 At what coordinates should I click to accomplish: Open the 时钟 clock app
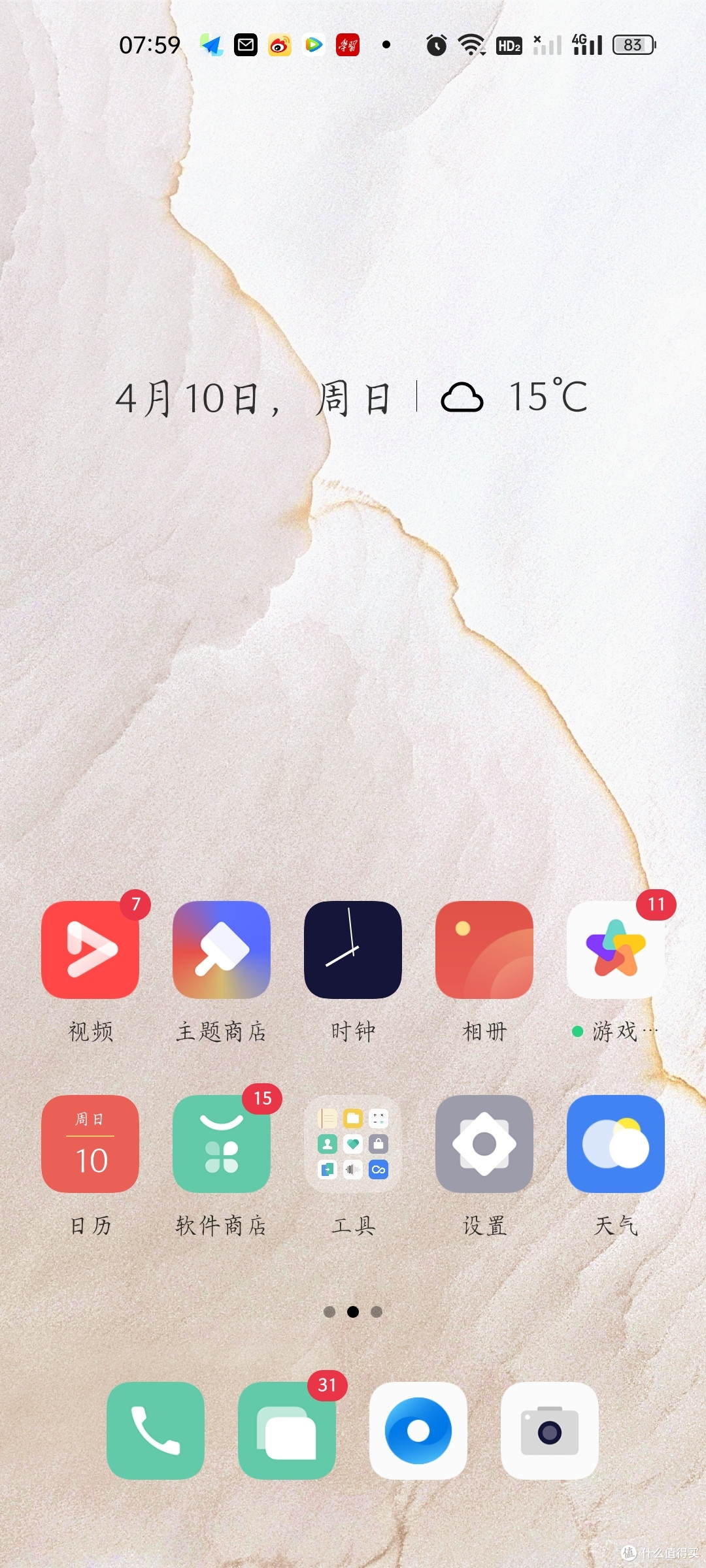(353, 949)
